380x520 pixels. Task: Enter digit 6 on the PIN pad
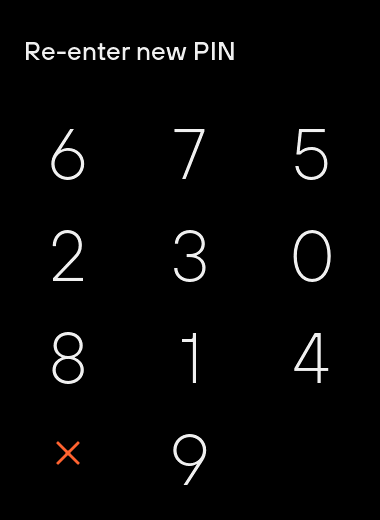(68, 154)
